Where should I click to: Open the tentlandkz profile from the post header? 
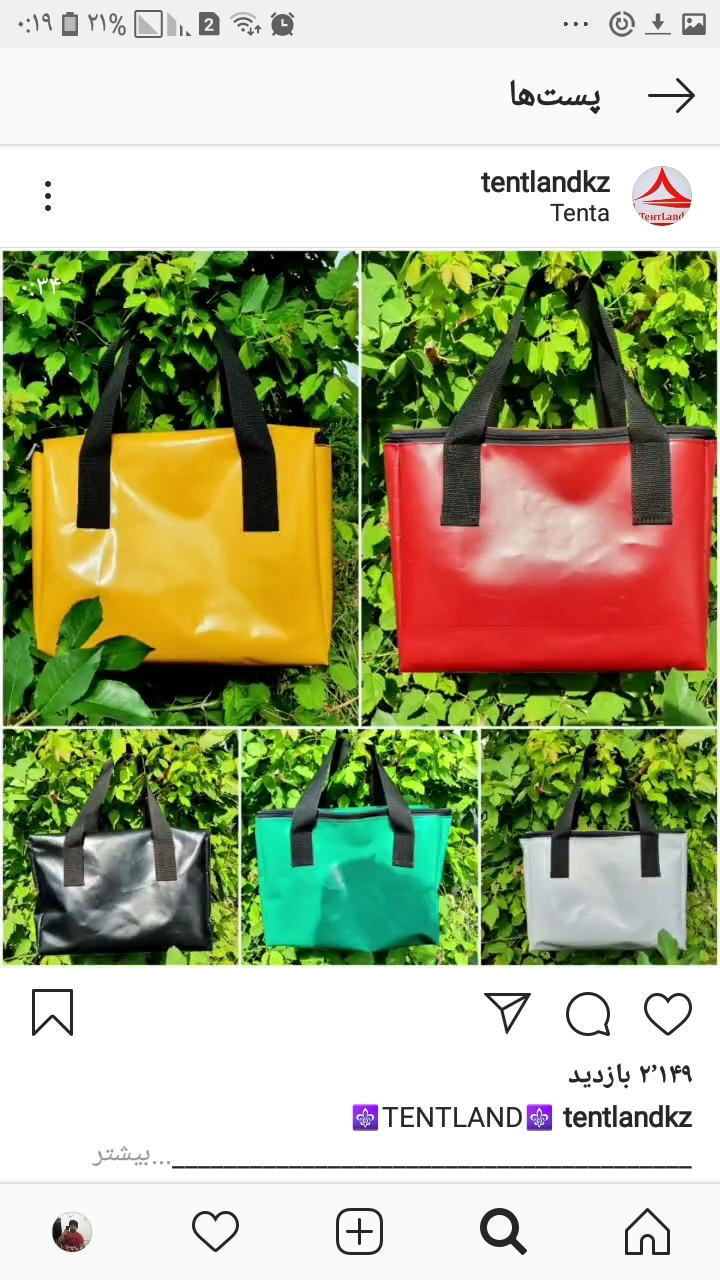pyautogui.click(x=545, y=182)
